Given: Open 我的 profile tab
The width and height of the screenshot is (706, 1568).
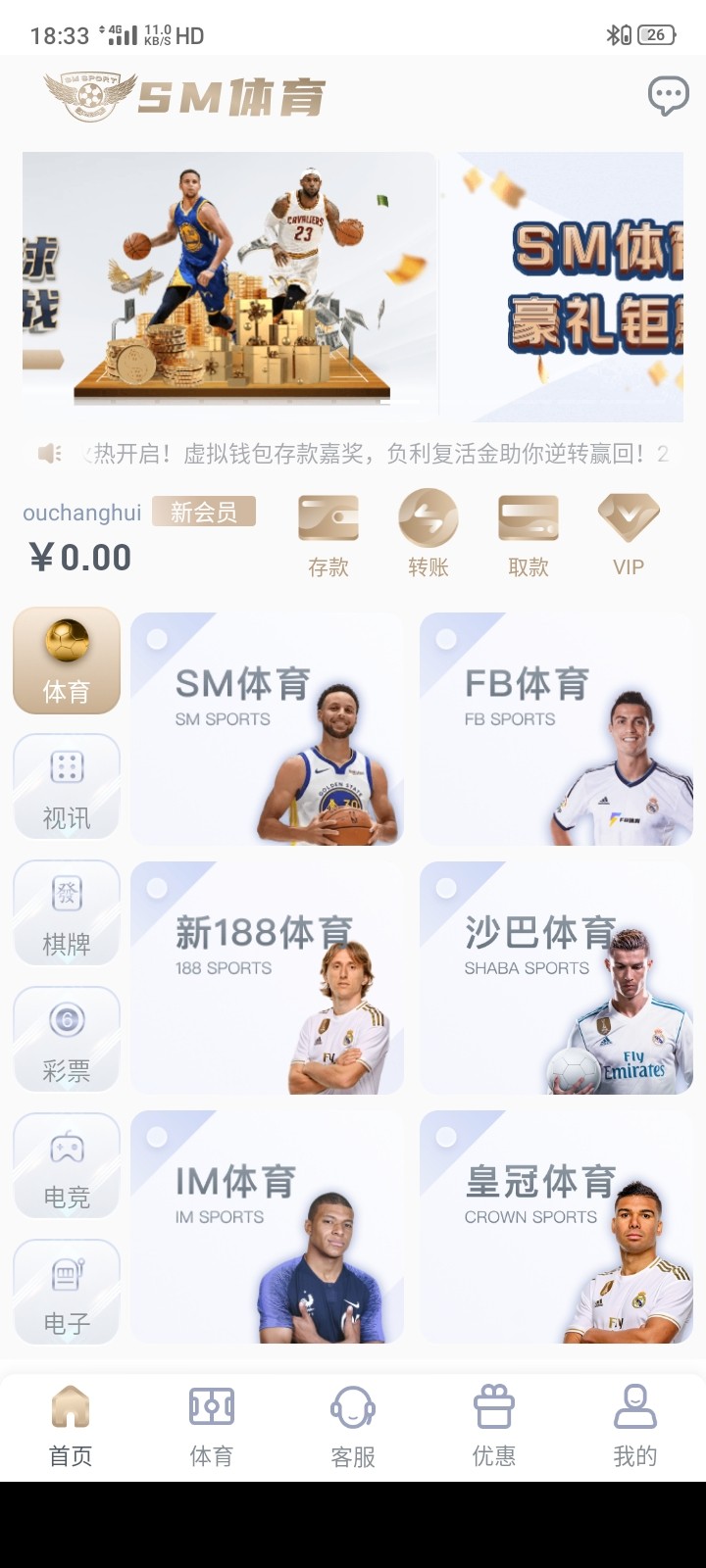Looking at the screenshot, I should [x=635, y=1426].
